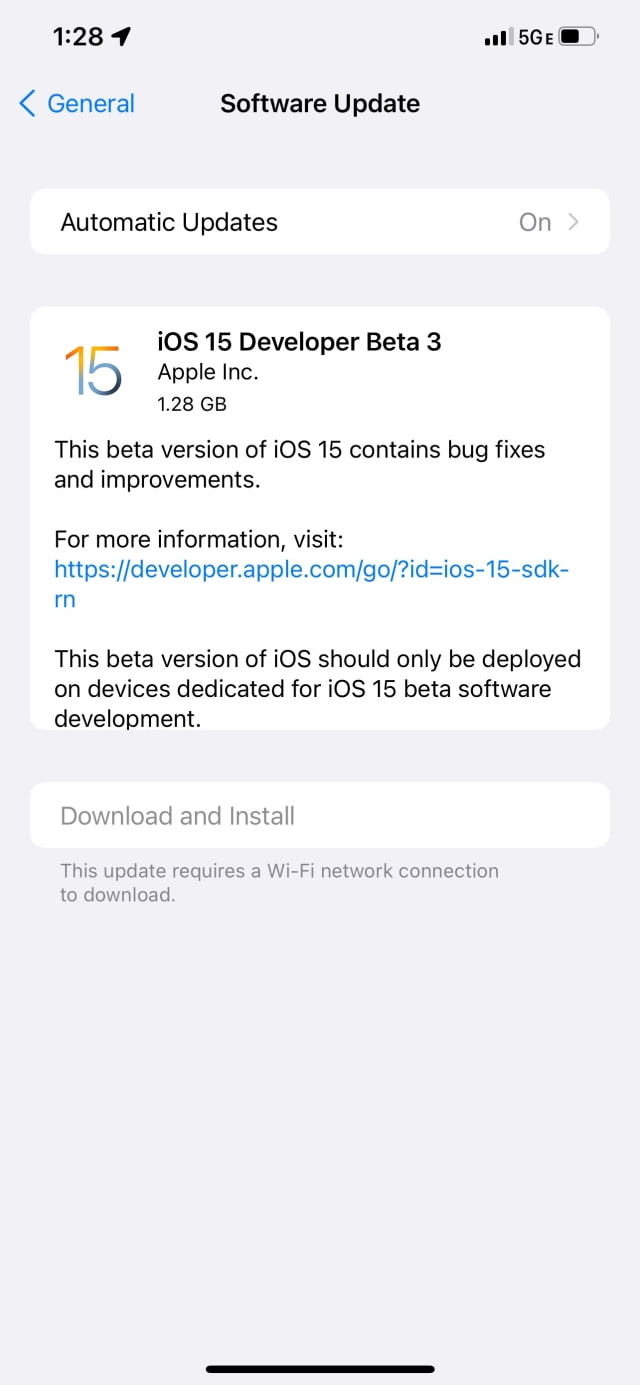Tap Download and Install
The height and width of the screenshot is (1385, 640).
(x=320, y=816)
